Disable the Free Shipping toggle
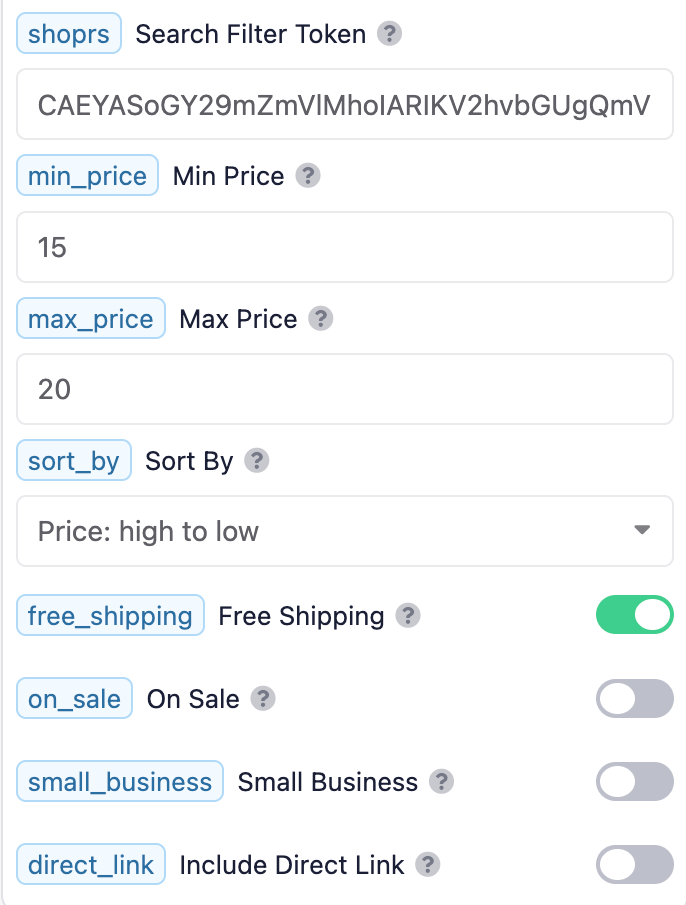The width and height of the screenshot is (686, 905). coord(634,615)
